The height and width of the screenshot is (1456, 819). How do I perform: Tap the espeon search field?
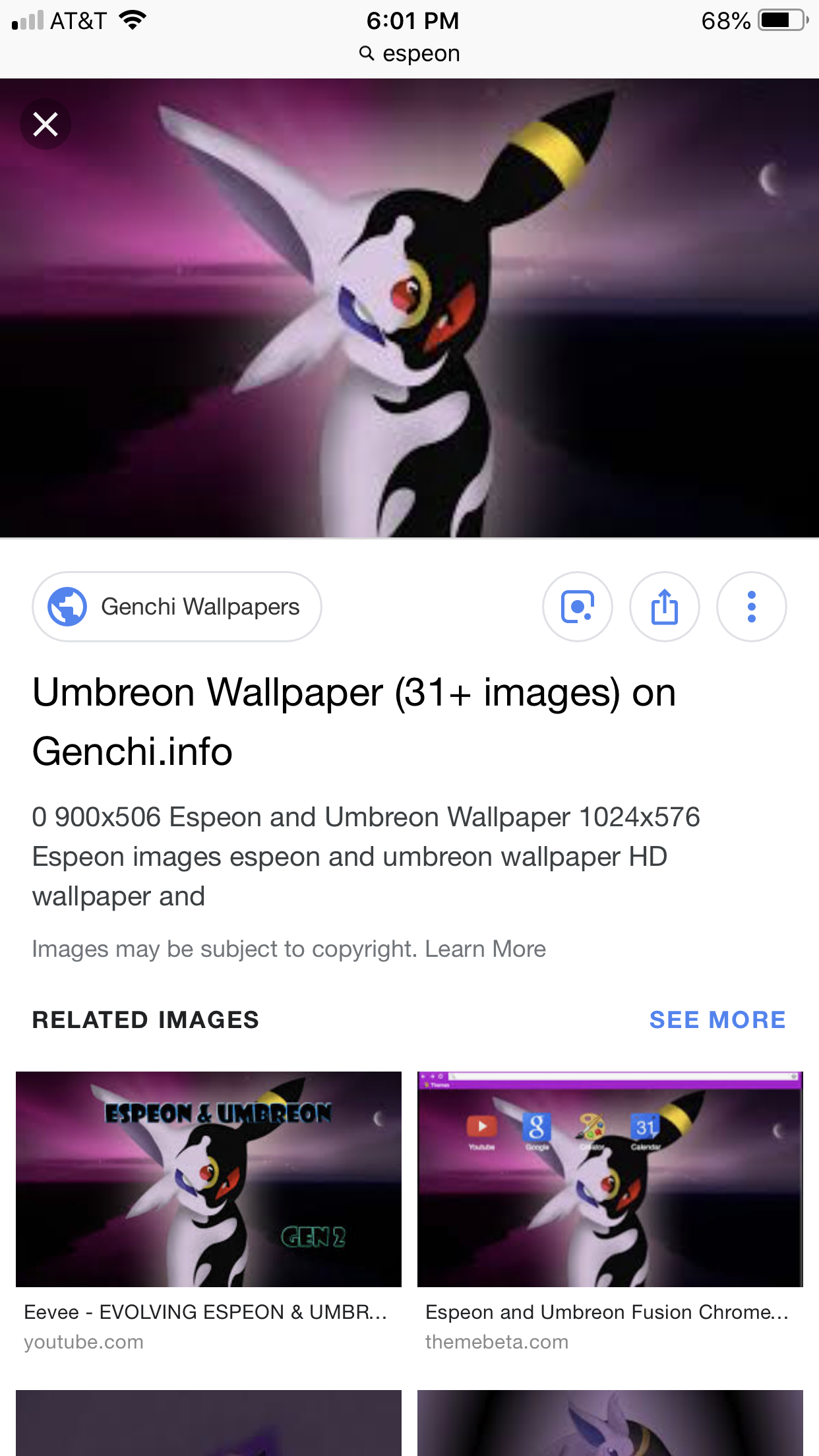[x=409, y=53]
